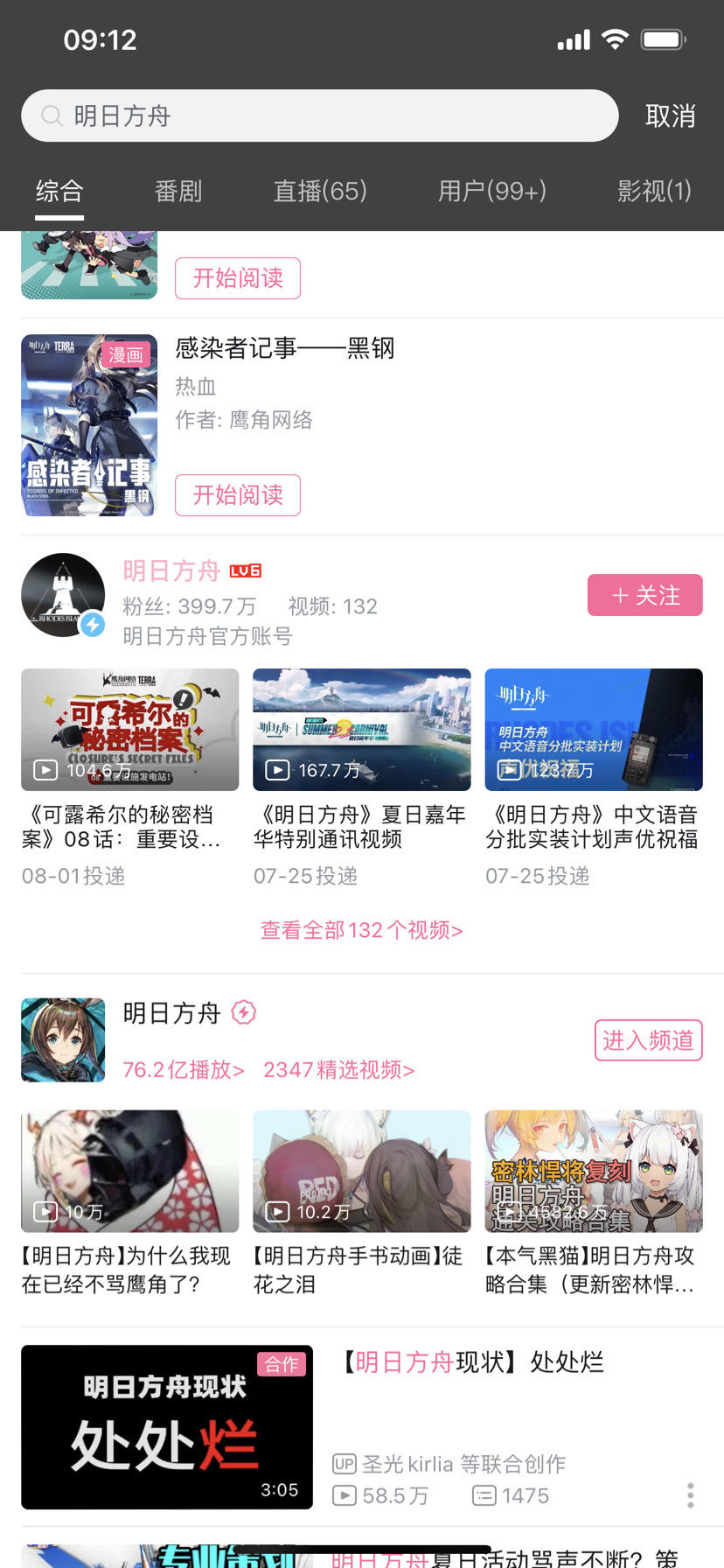The width and height of the screenshot is (724, 1568).
Task: Tap the danmaku count icon showing 1475
Action: 484,1496
